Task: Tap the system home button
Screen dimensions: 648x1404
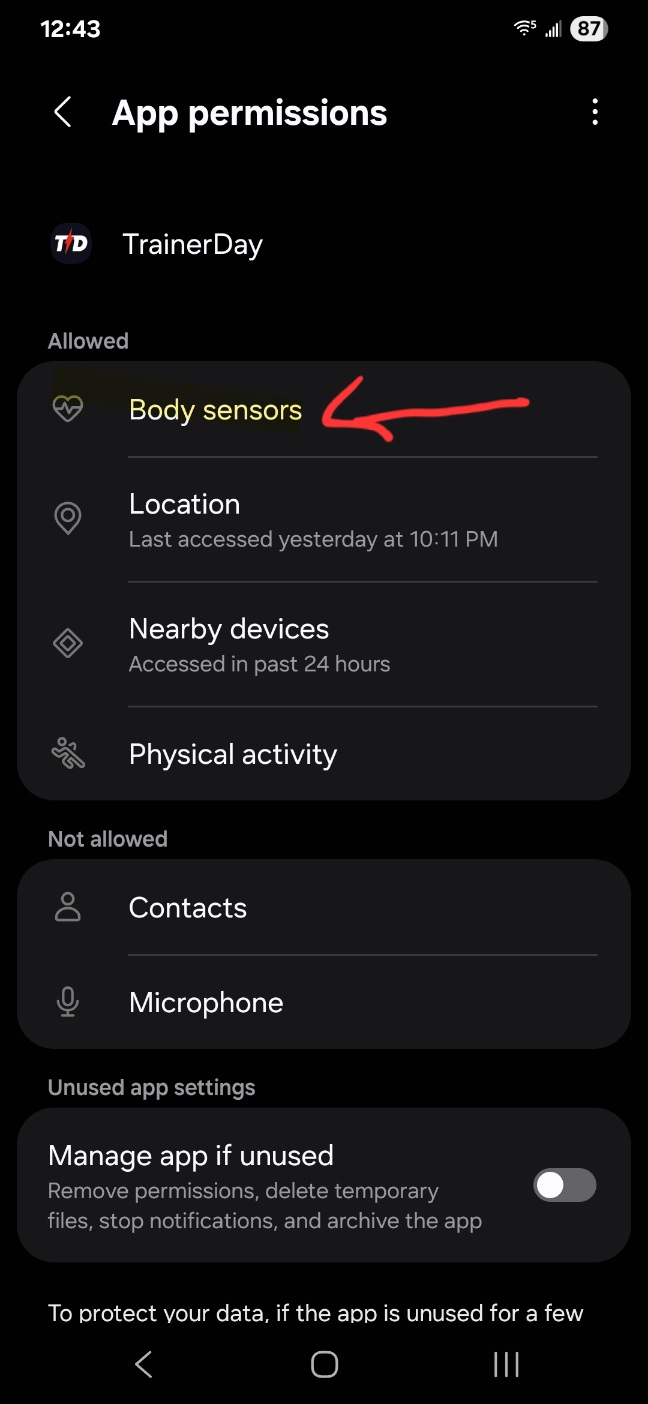Action: pos(324,1364)
